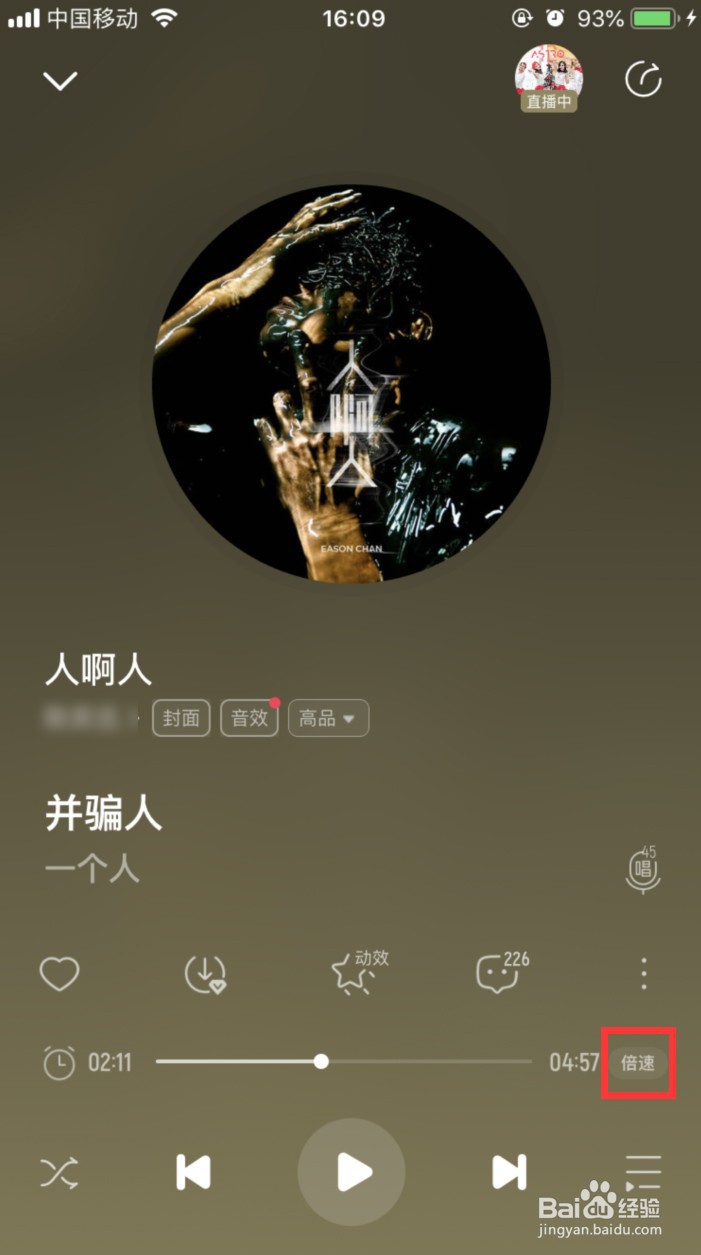701x1255 pixels.
Task: Change playback speed with 倍速
Action: [x=638, y=1063]
